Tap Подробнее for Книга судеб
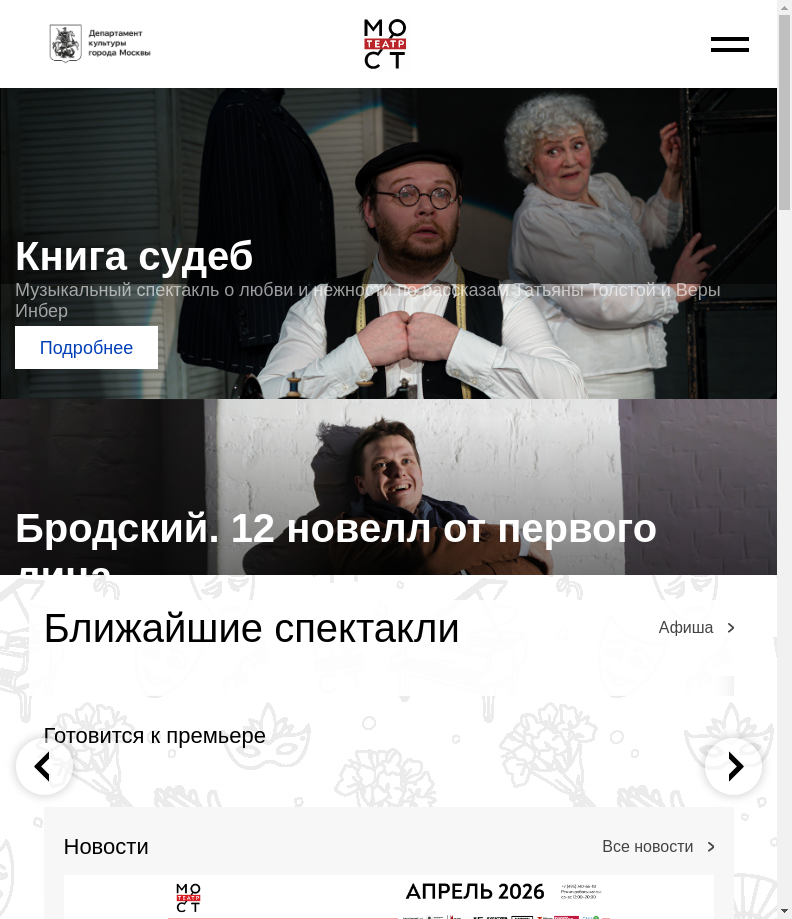Image resolution: width=792 pixels, height=919 pixels. [x=86, y=348]
